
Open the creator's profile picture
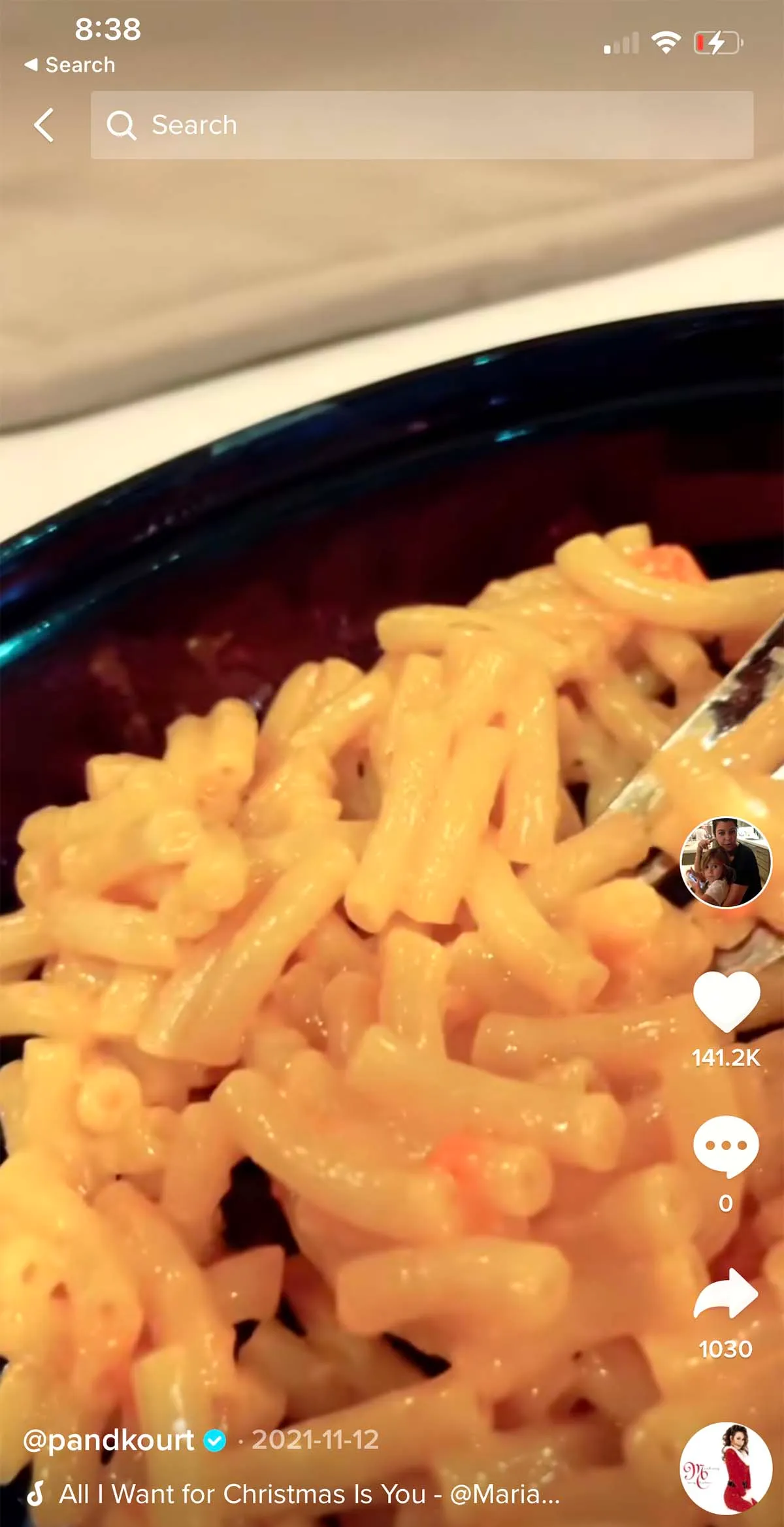tap(725, 862)
